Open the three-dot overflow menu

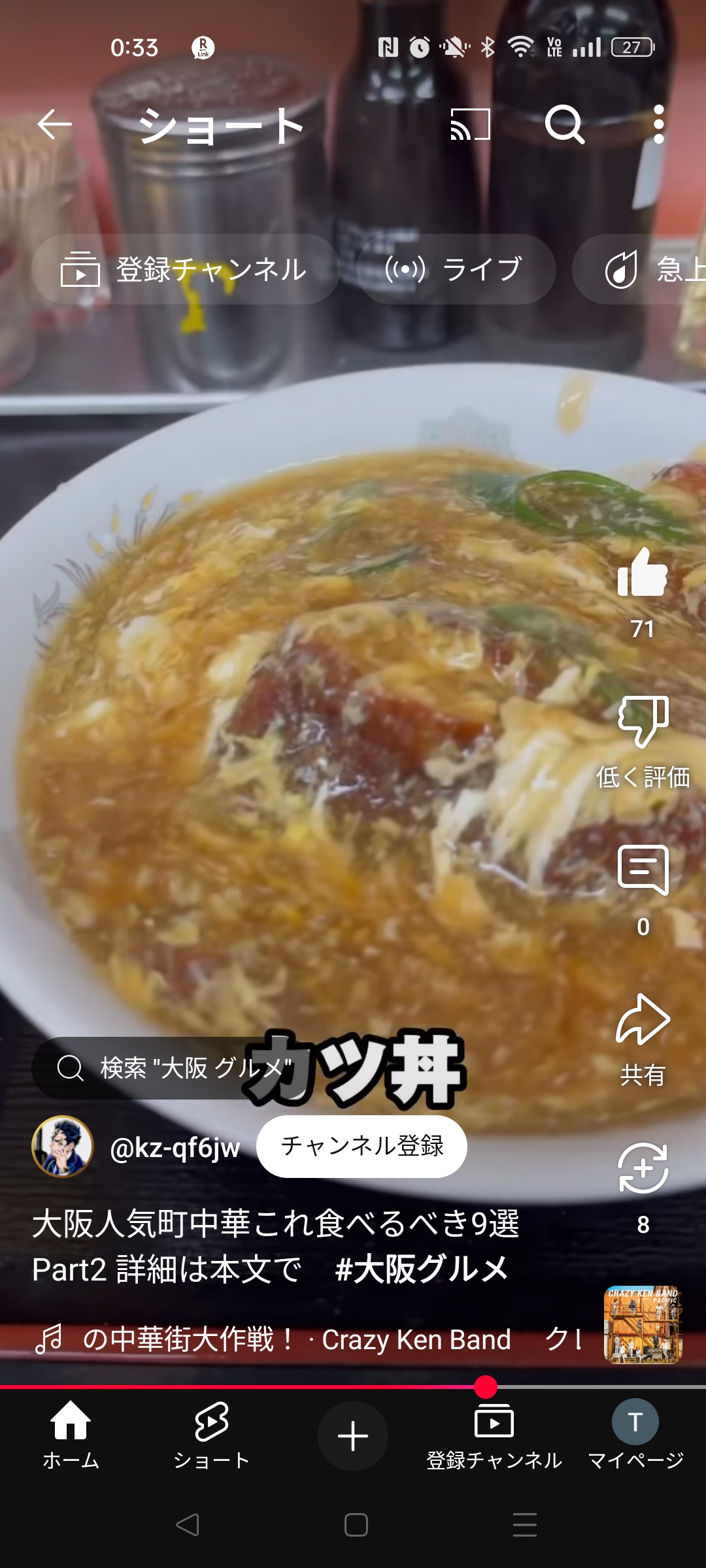[x=658, y=124]
